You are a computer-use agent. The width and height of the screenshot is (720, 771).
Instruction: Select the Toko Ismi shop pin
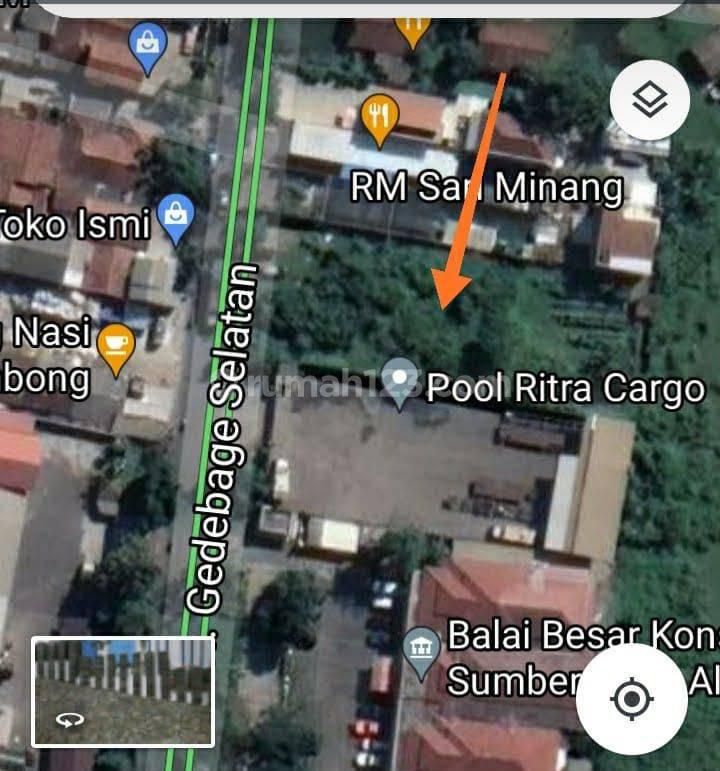point(176,220)
